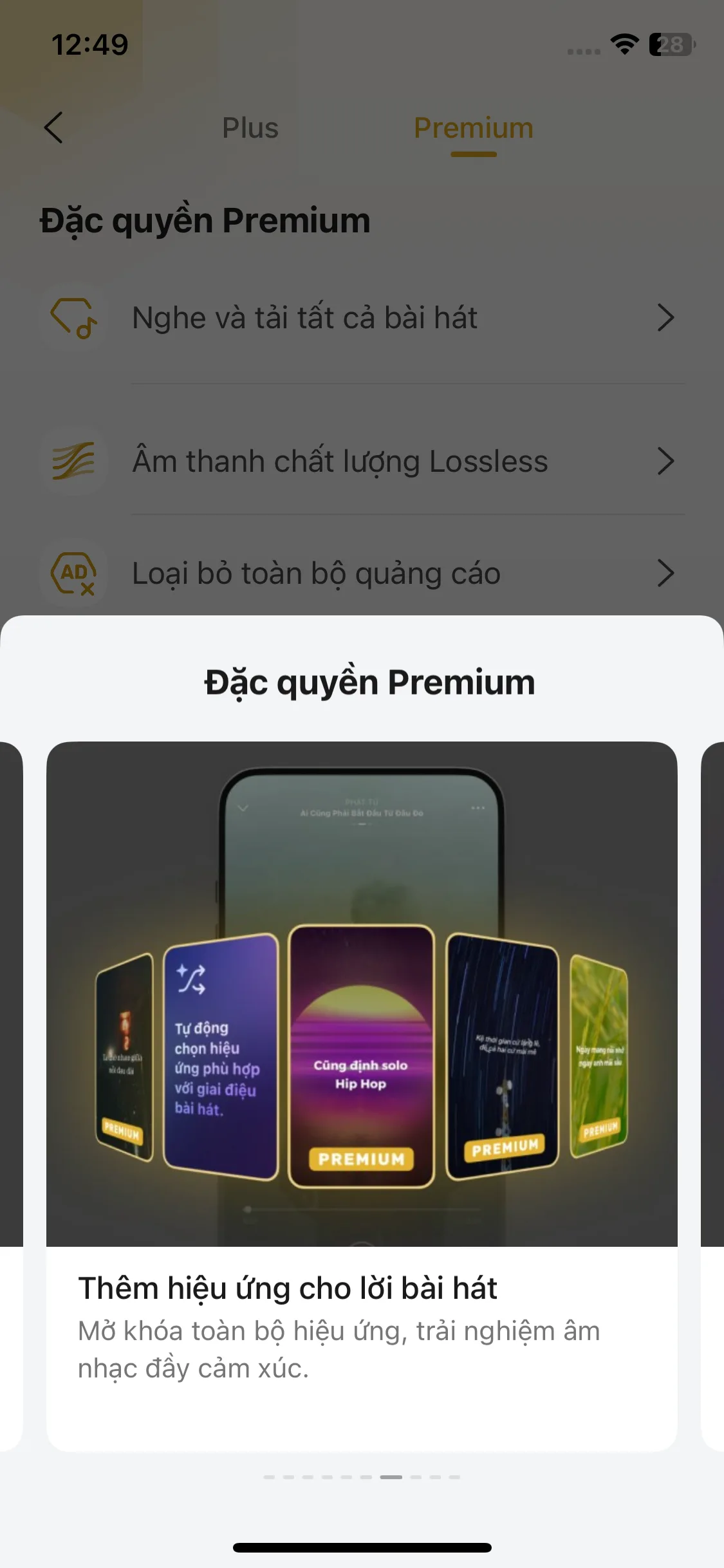Select the Premium tab
This screenshot has width=724, height=1568.
coord(474,128)
